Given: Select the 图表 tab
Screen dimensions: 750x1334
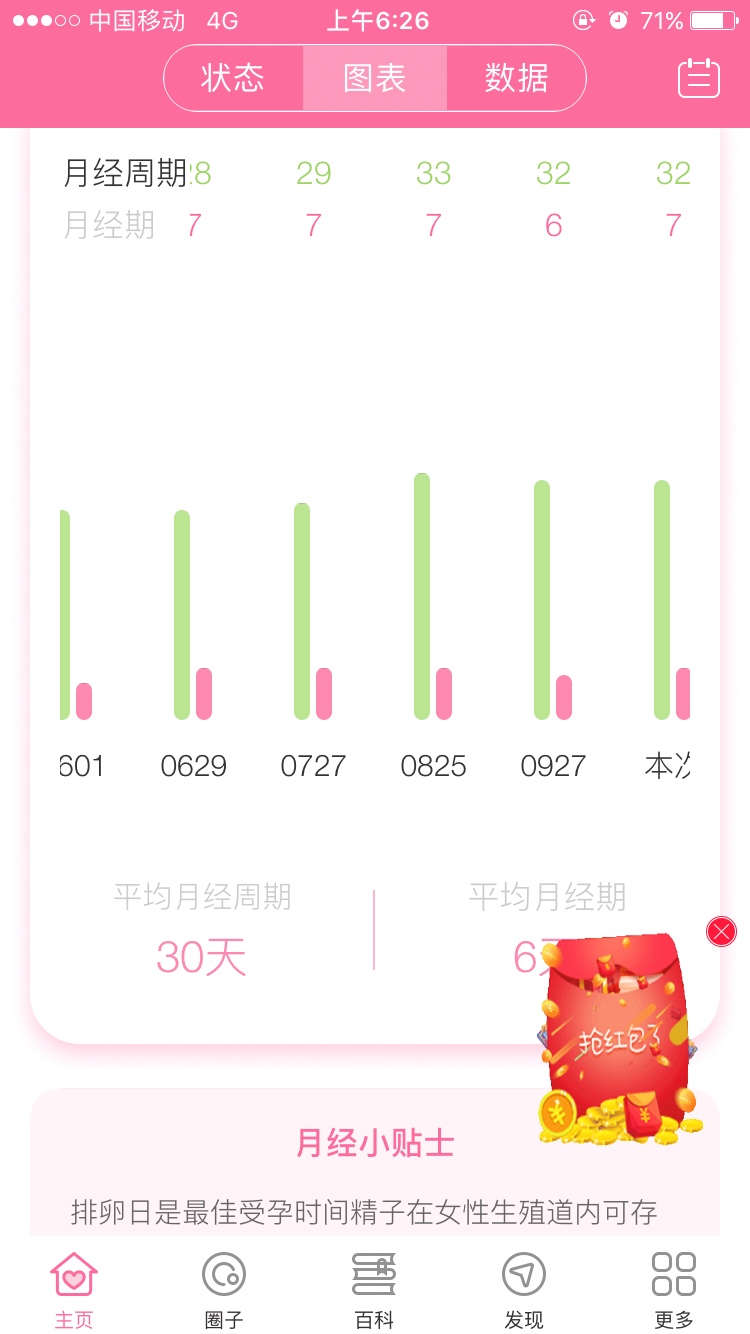Looking at the screenshot, I should (375, 78).
